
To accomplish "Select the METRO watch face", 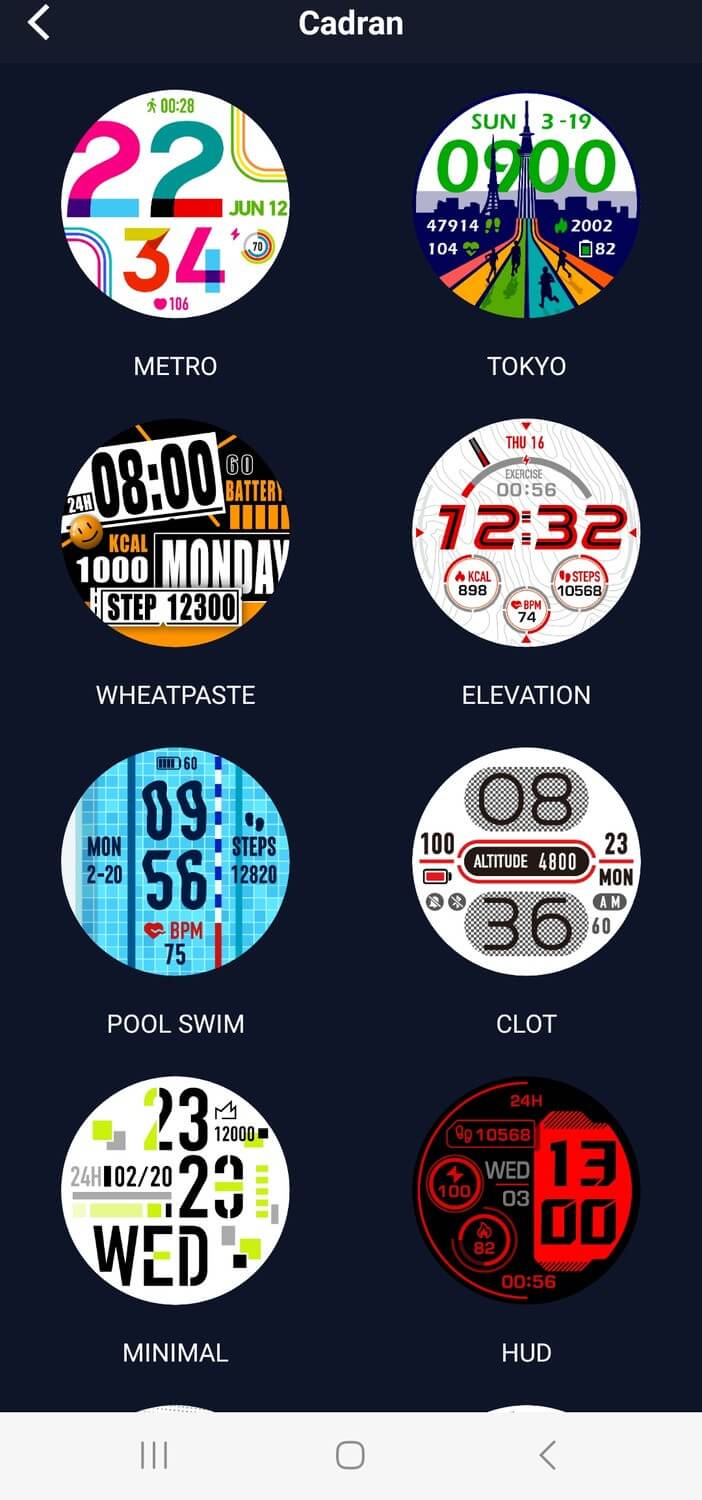I will 175,205.
